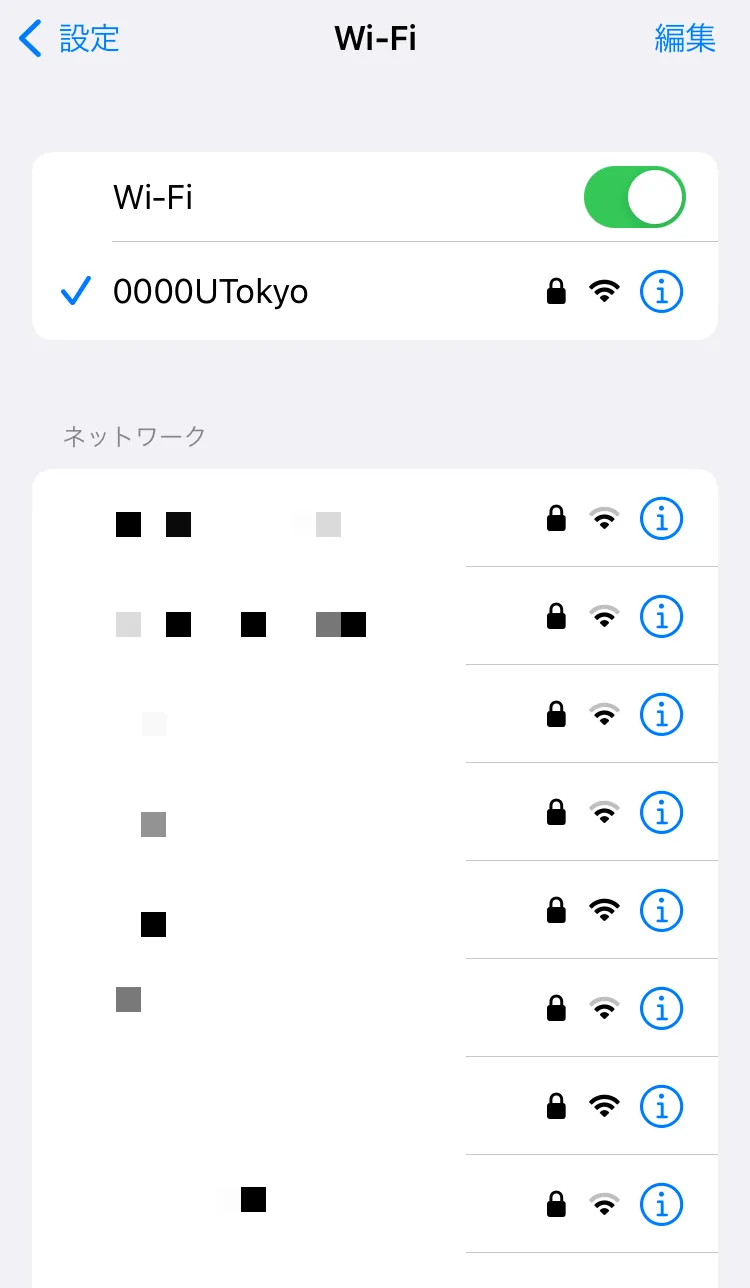Go back to 設定

pos(70,39)
